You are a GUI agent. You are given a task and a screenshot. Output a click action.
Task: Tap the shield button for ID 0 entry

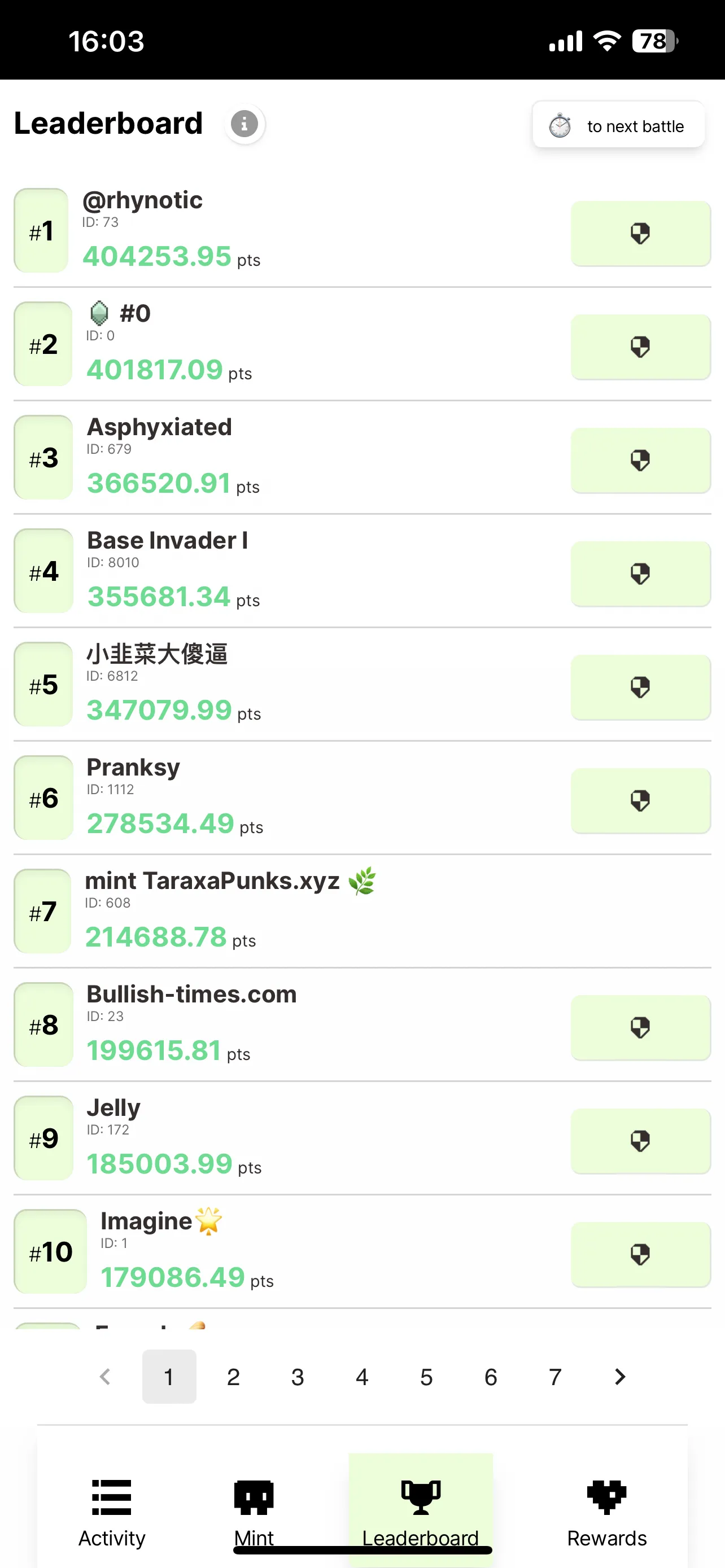tap(640, 347)
